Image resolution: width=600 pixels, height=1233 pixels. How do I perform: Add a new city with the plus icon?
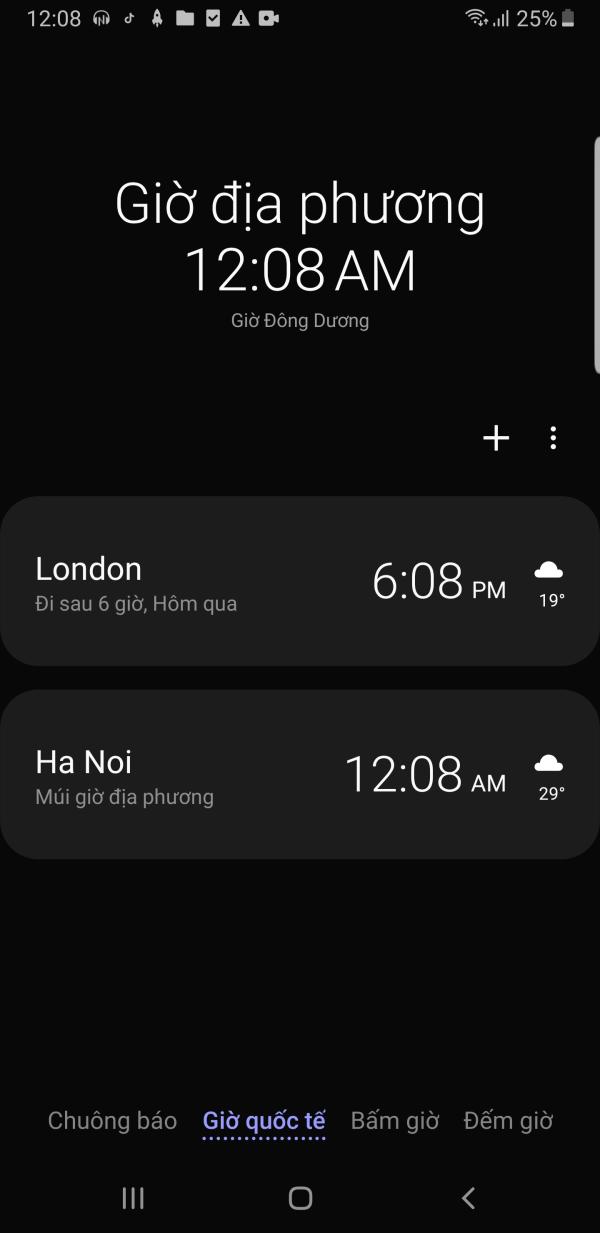(496, 438)
